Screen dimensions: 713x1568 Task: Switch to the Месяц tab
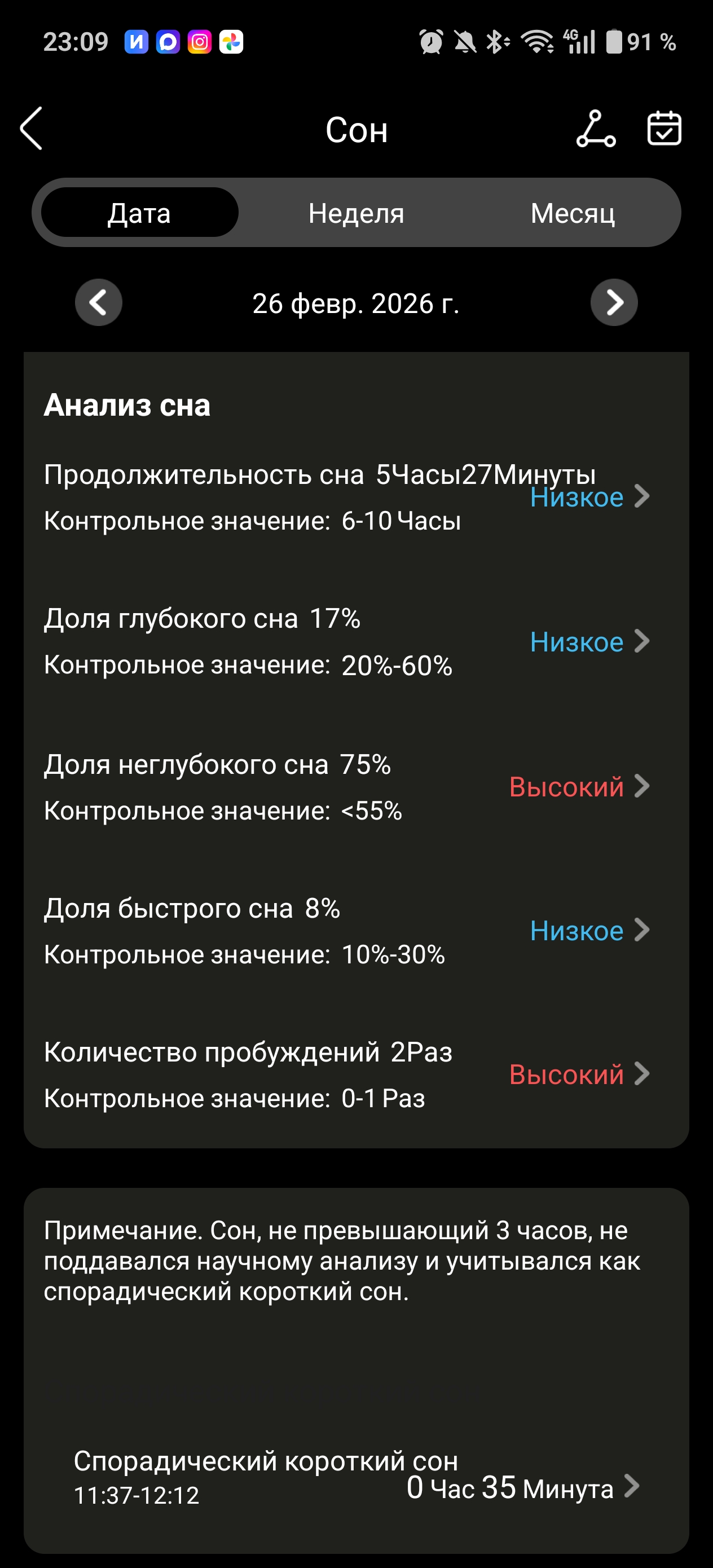click(x=573, y=213)
